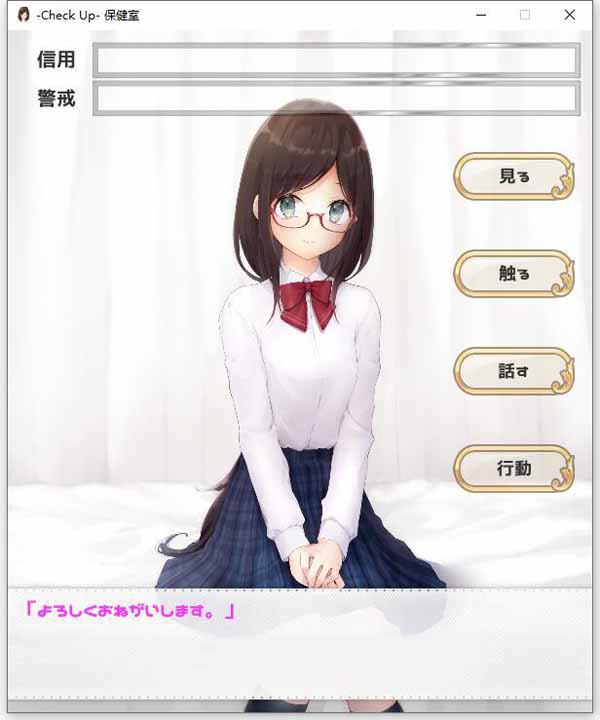Select the 触る (touch) action button

click(514, 274)
